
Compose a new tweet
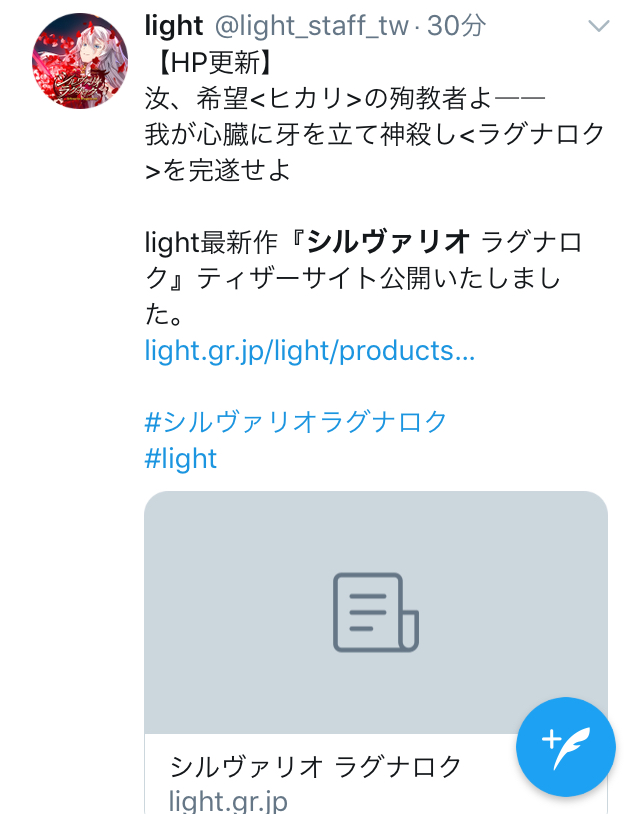tap(565, 746)
